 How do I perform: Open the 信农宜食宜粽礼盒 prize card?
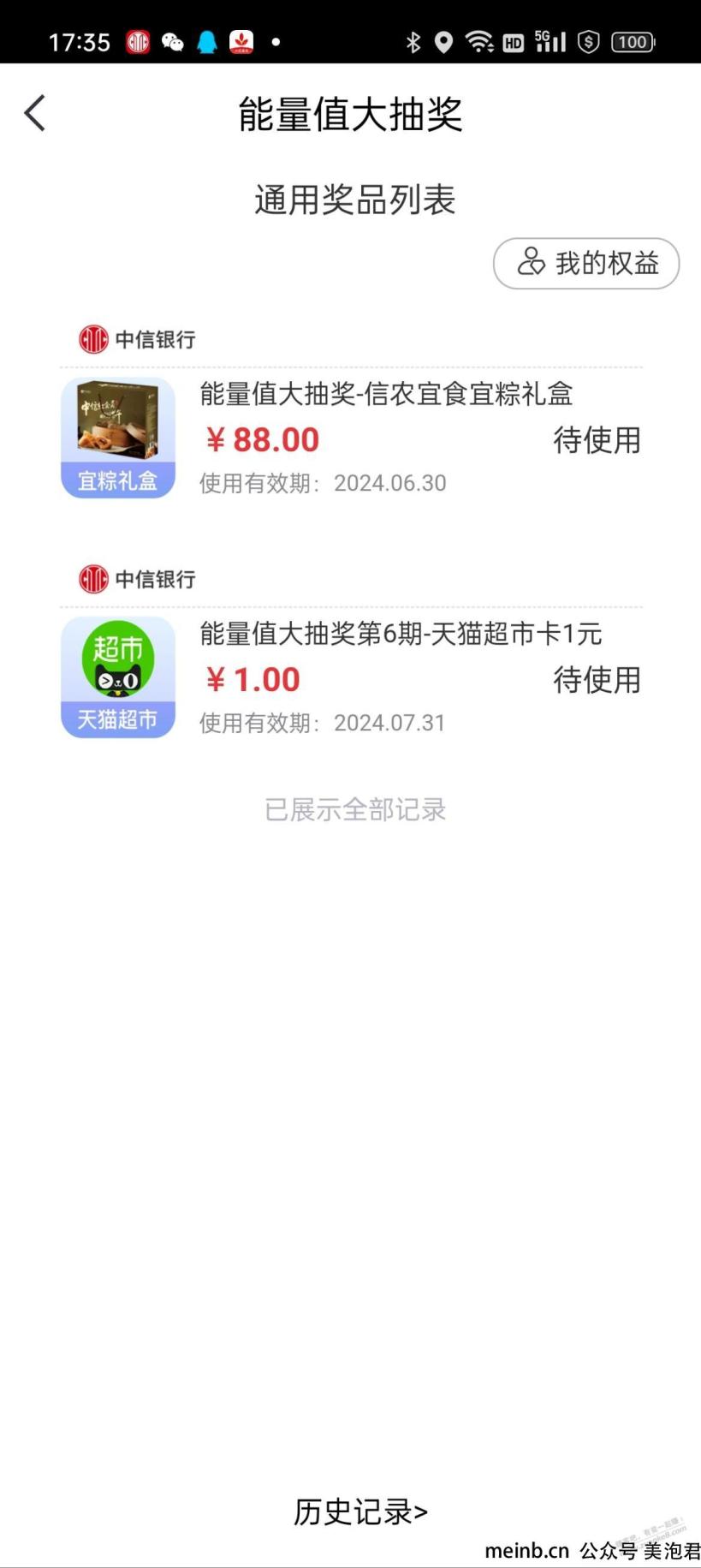point(351,438)
